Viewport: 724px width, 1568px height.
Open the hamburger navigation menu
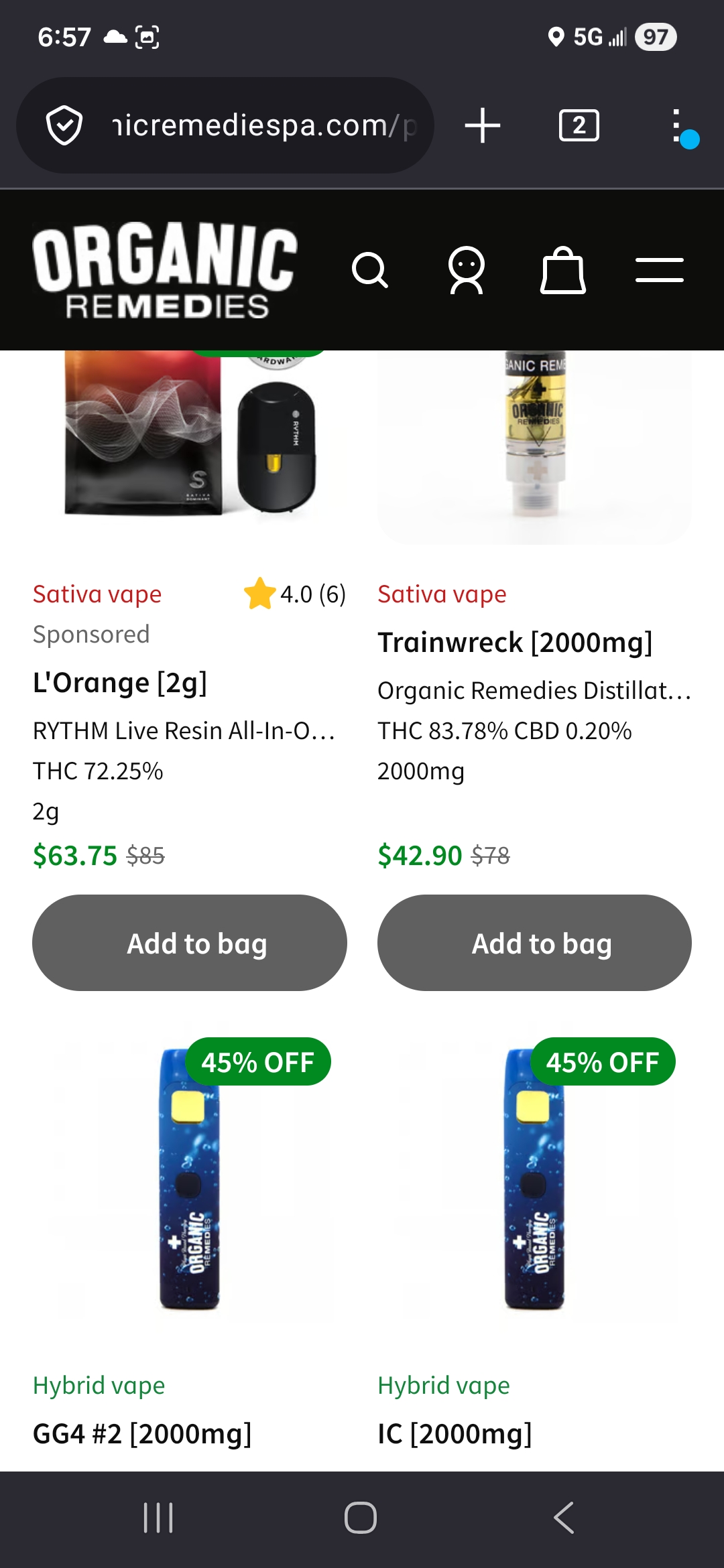click(x=660, y=270)
